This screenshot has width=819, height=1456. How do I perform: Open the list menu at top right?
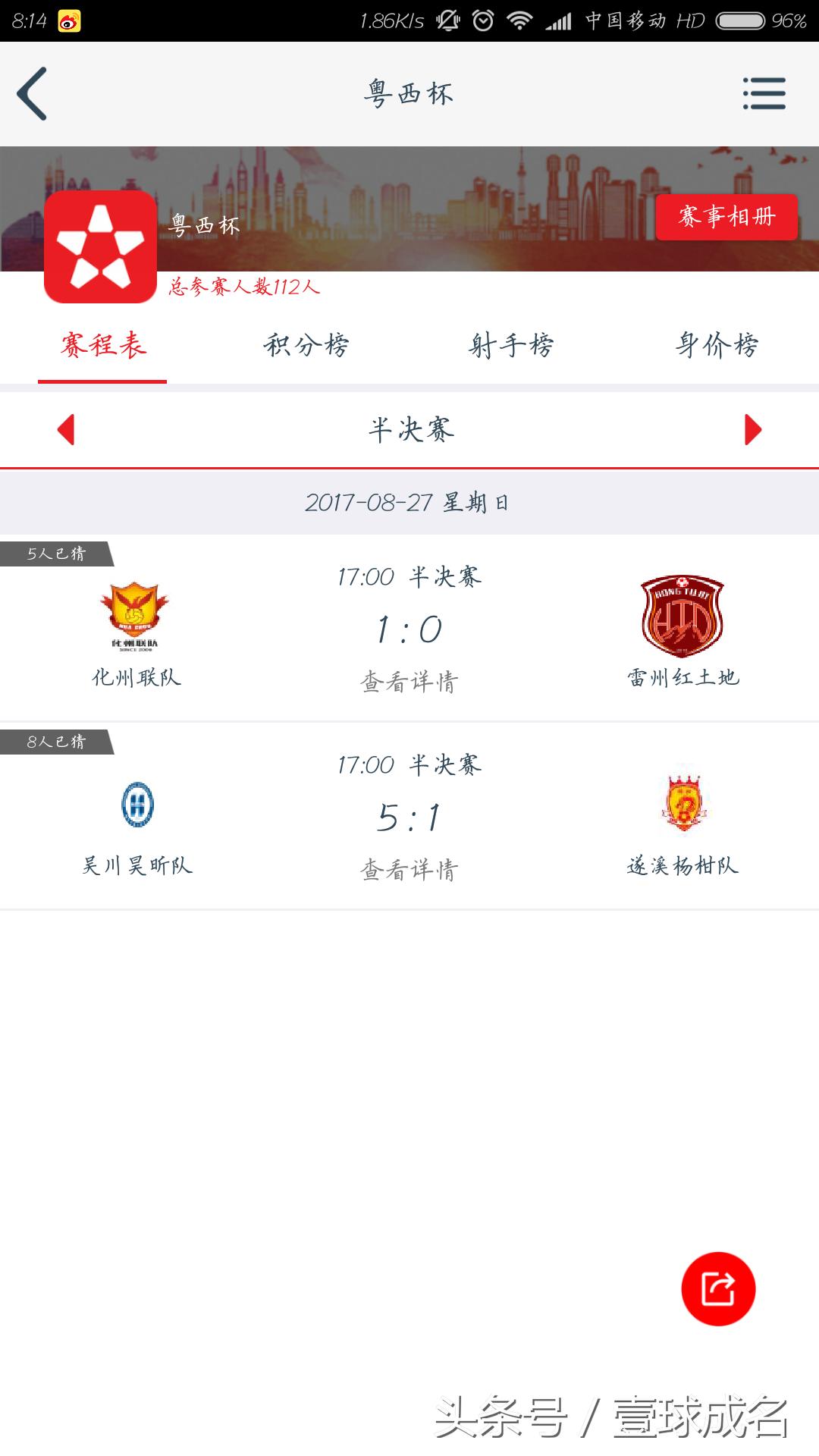(x=764, y=94)
